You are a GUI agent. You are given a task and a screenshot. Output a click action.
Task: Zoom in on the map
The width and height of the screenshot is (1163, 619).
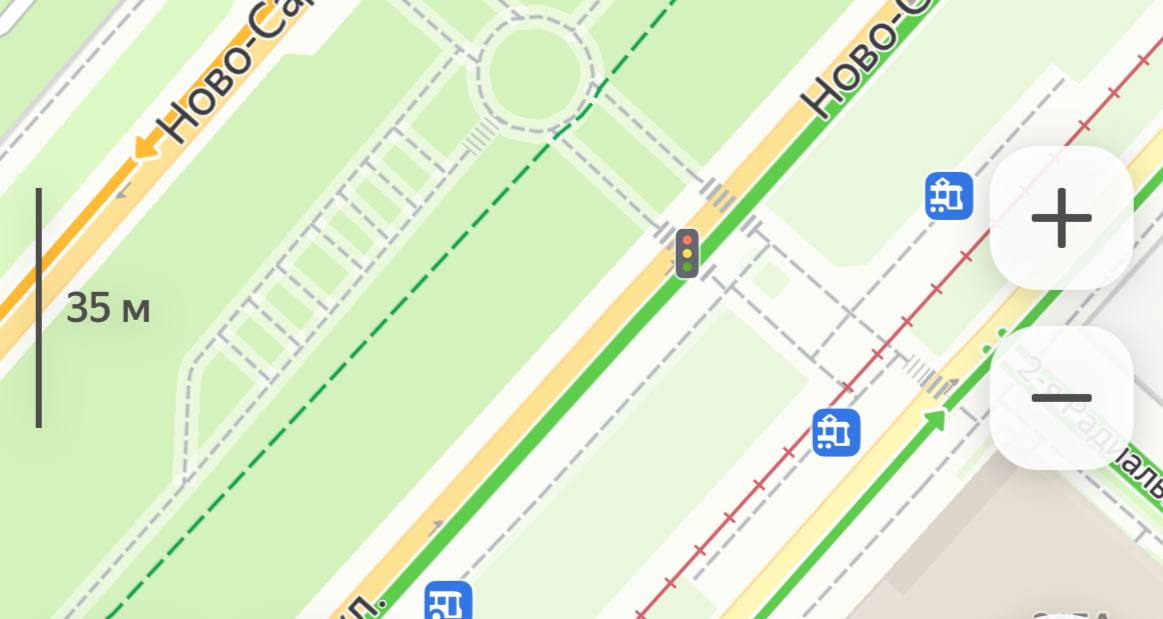(1060, 217)
